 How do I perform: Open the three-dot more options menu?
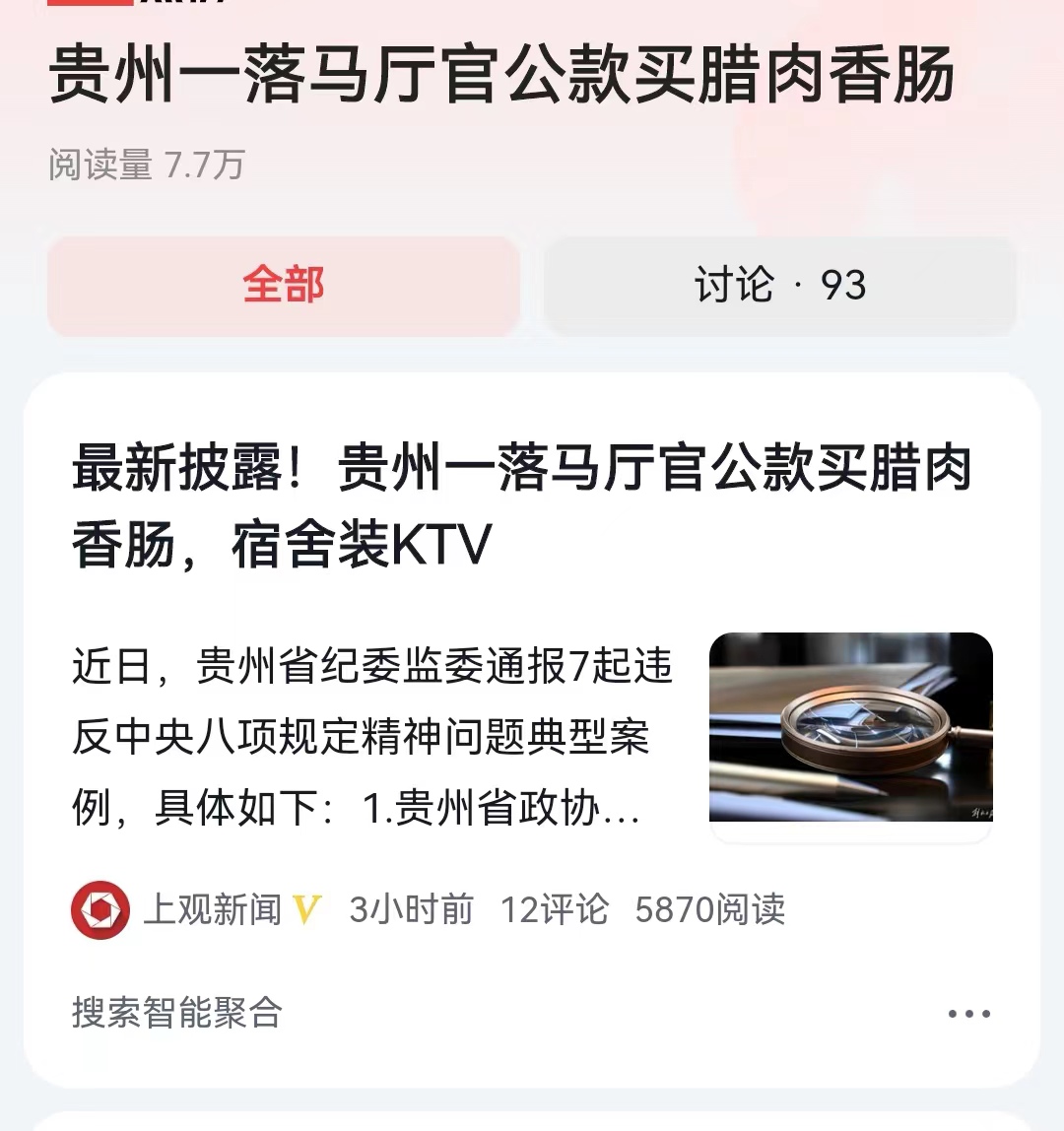coord(969,1010)
